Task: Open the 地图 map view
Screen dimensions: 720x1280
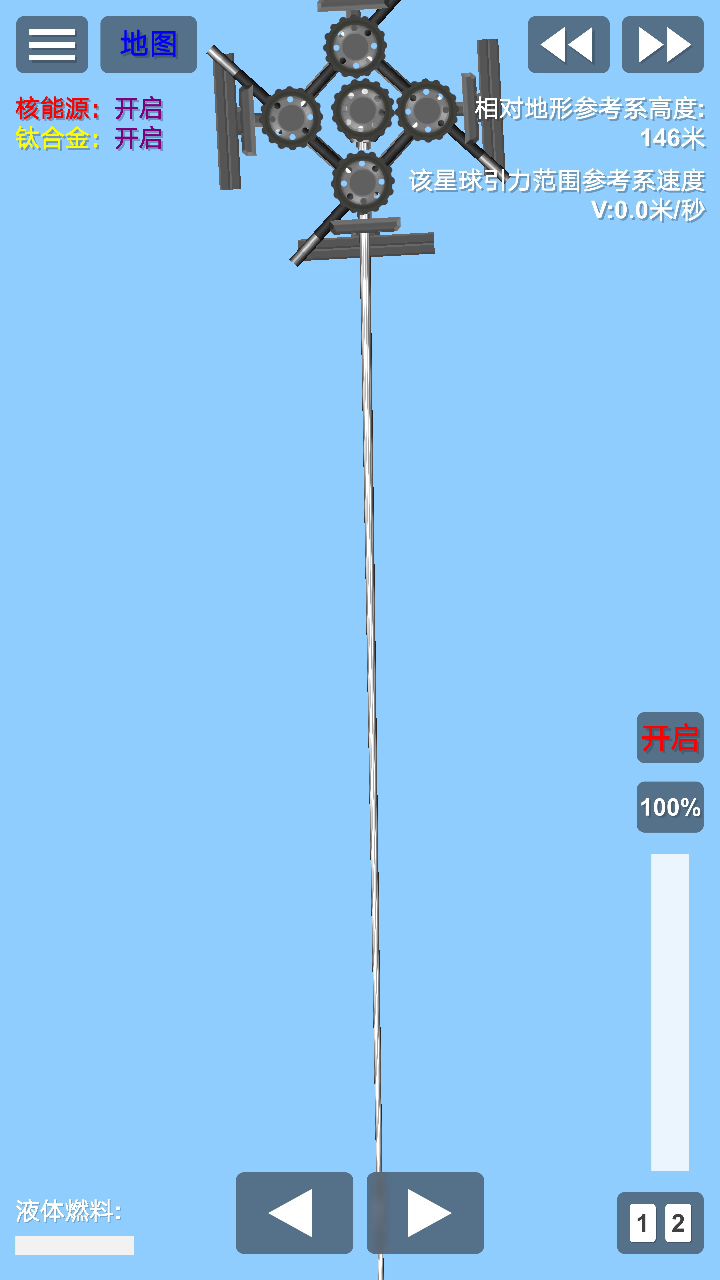Action: 148,44
